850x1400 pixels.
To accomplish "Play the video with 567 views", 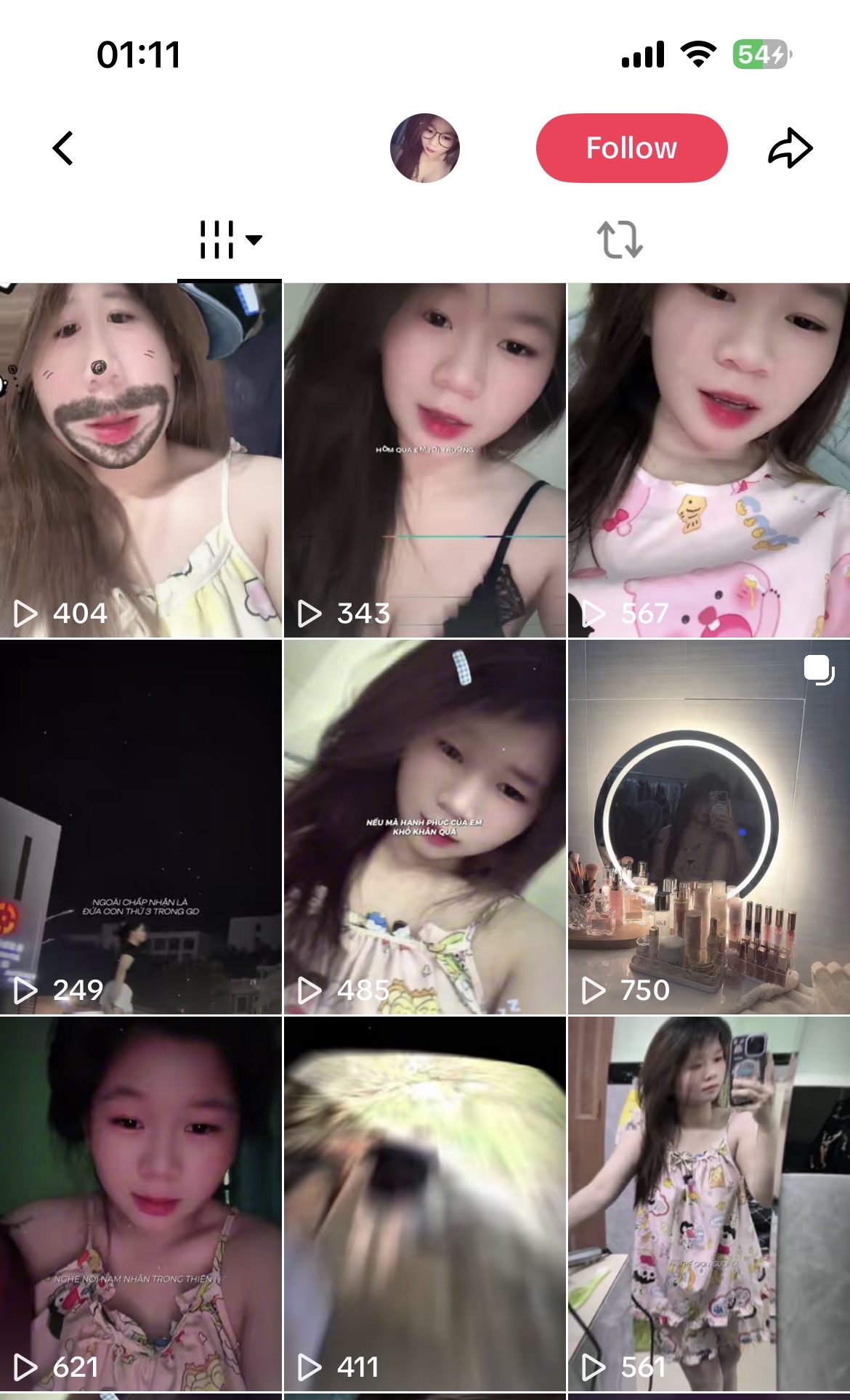I will (709, 460).
